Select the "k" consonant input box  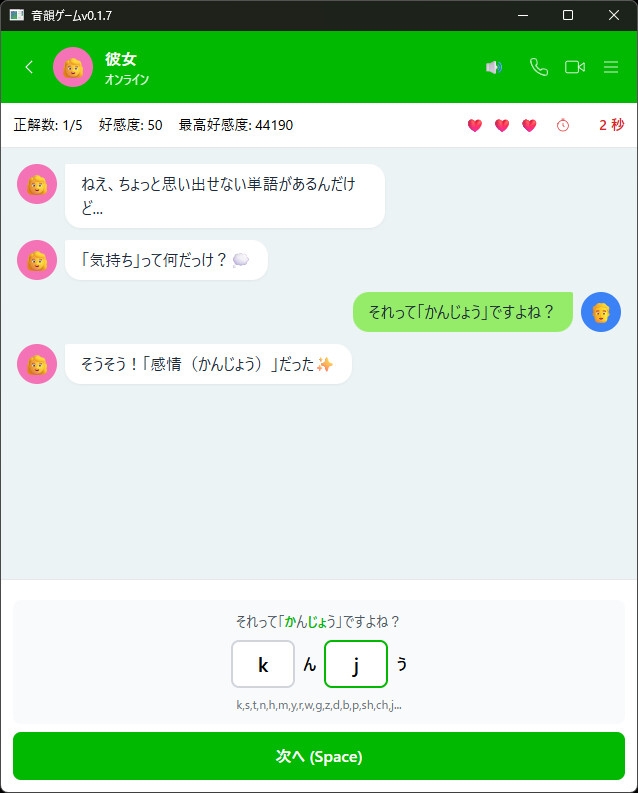263,664
